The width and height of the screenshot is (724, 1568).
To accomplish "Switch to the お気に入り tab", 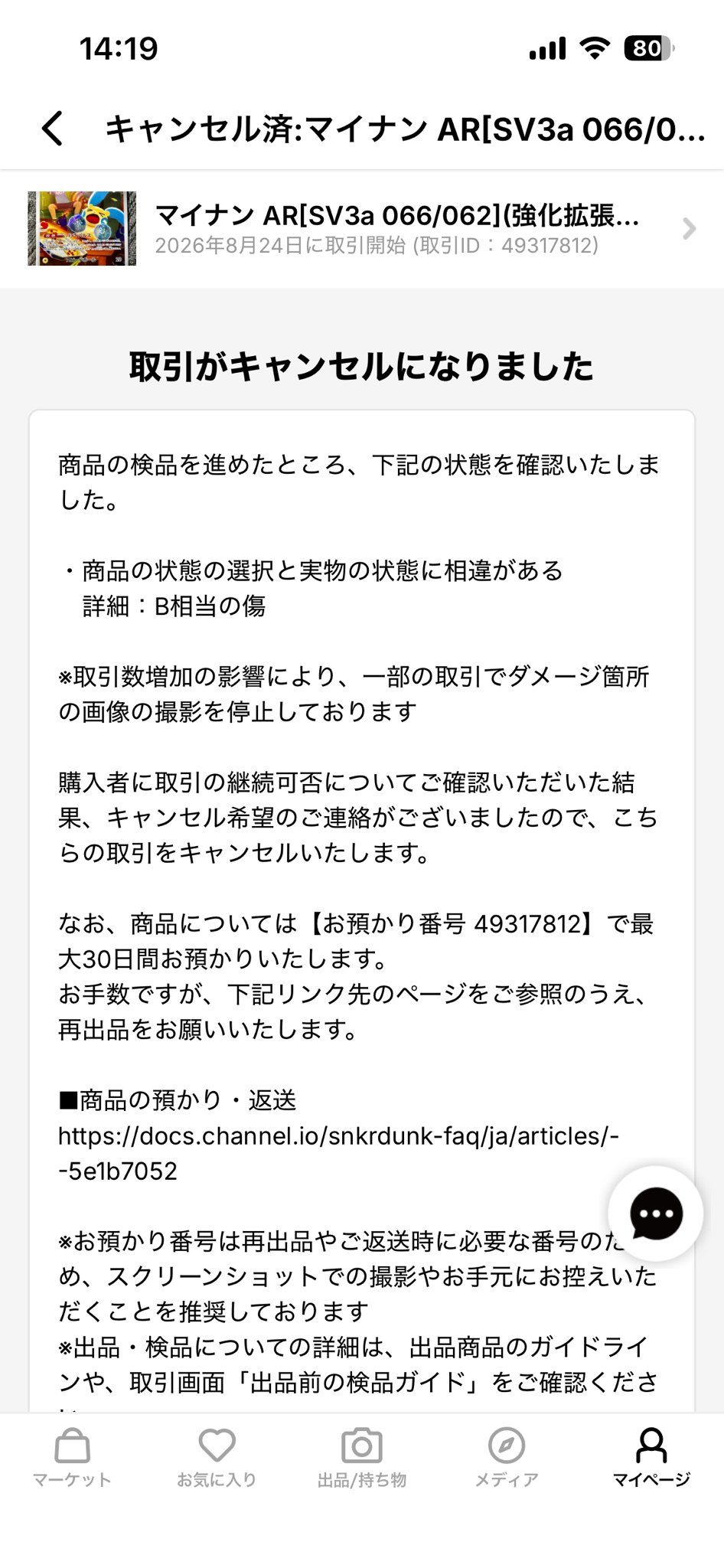I will [217, 1458].
